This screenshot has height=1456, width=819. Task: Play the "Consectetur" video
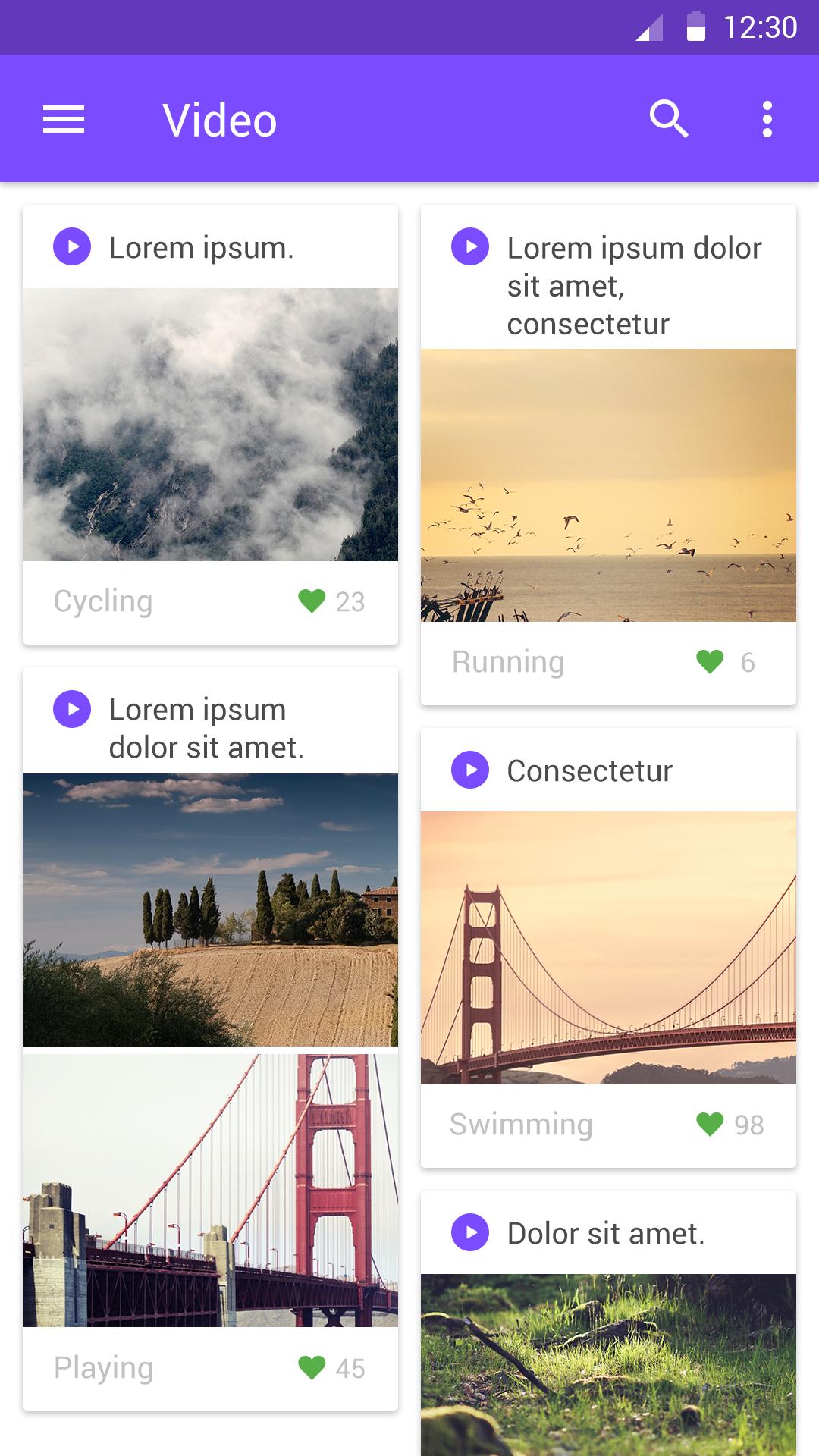tap(470, 770)
